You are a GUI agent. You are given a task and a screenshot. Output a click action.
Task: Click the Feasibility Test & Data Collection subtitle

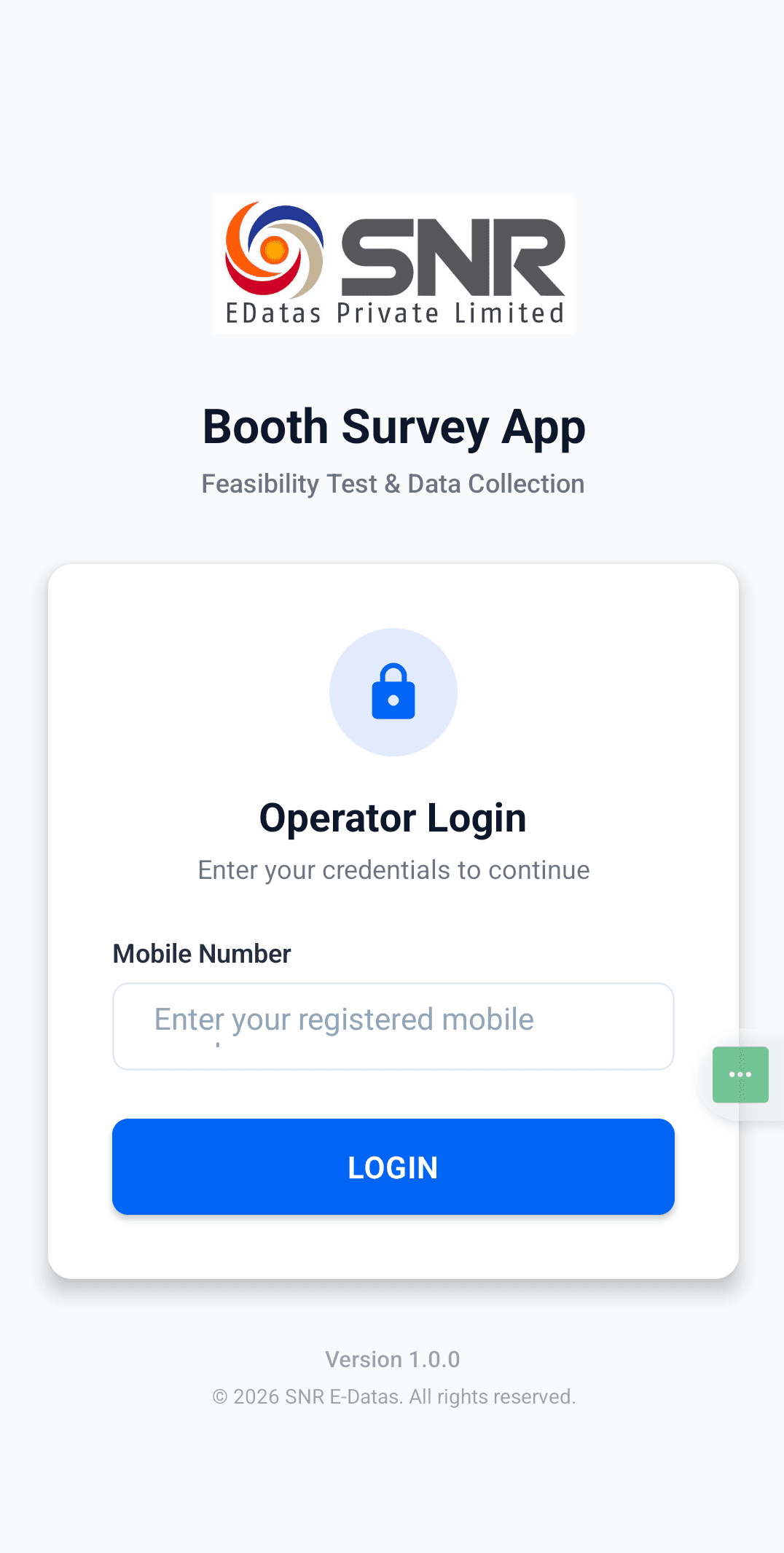[x=393, y=483]
